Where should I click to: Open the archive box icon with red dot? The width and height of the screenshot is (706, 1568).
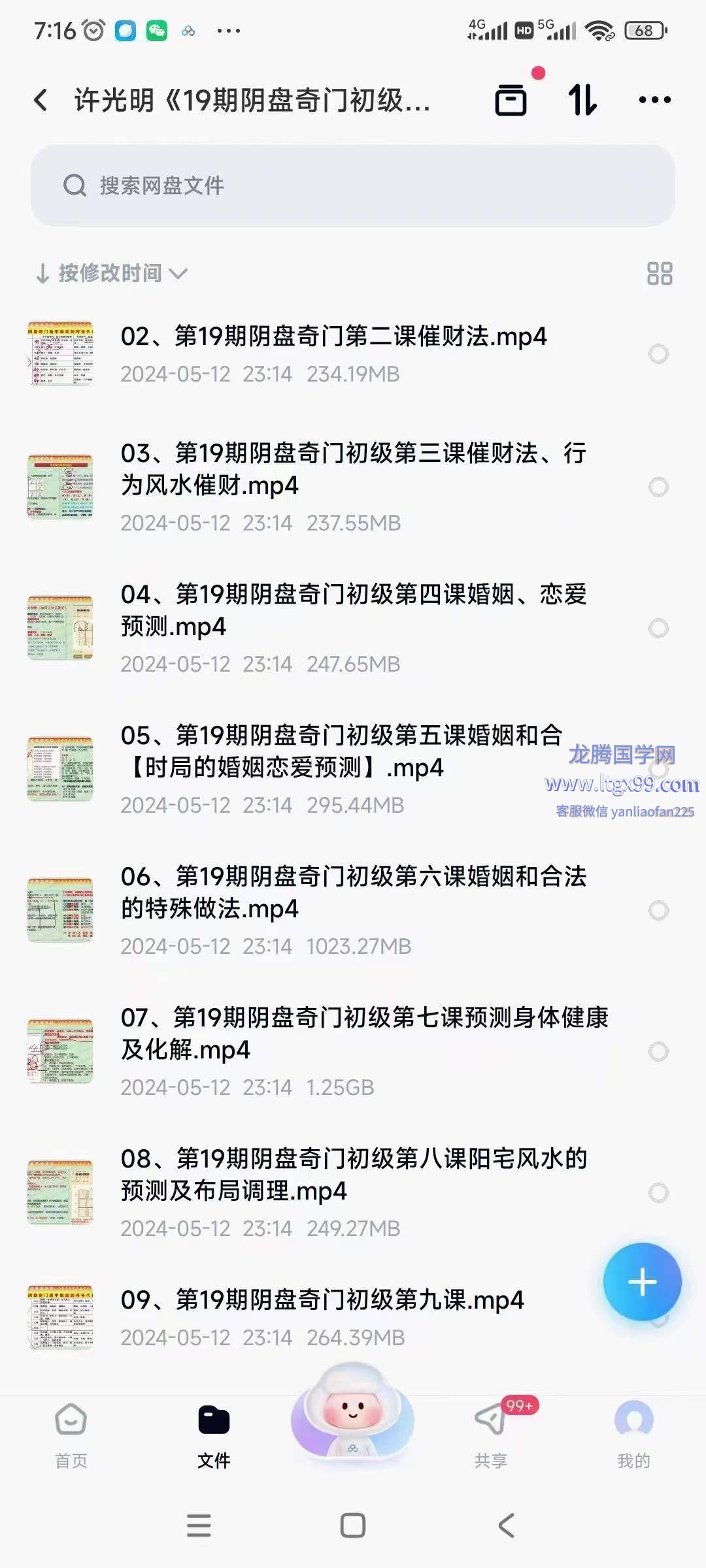[x=511, y=100]
